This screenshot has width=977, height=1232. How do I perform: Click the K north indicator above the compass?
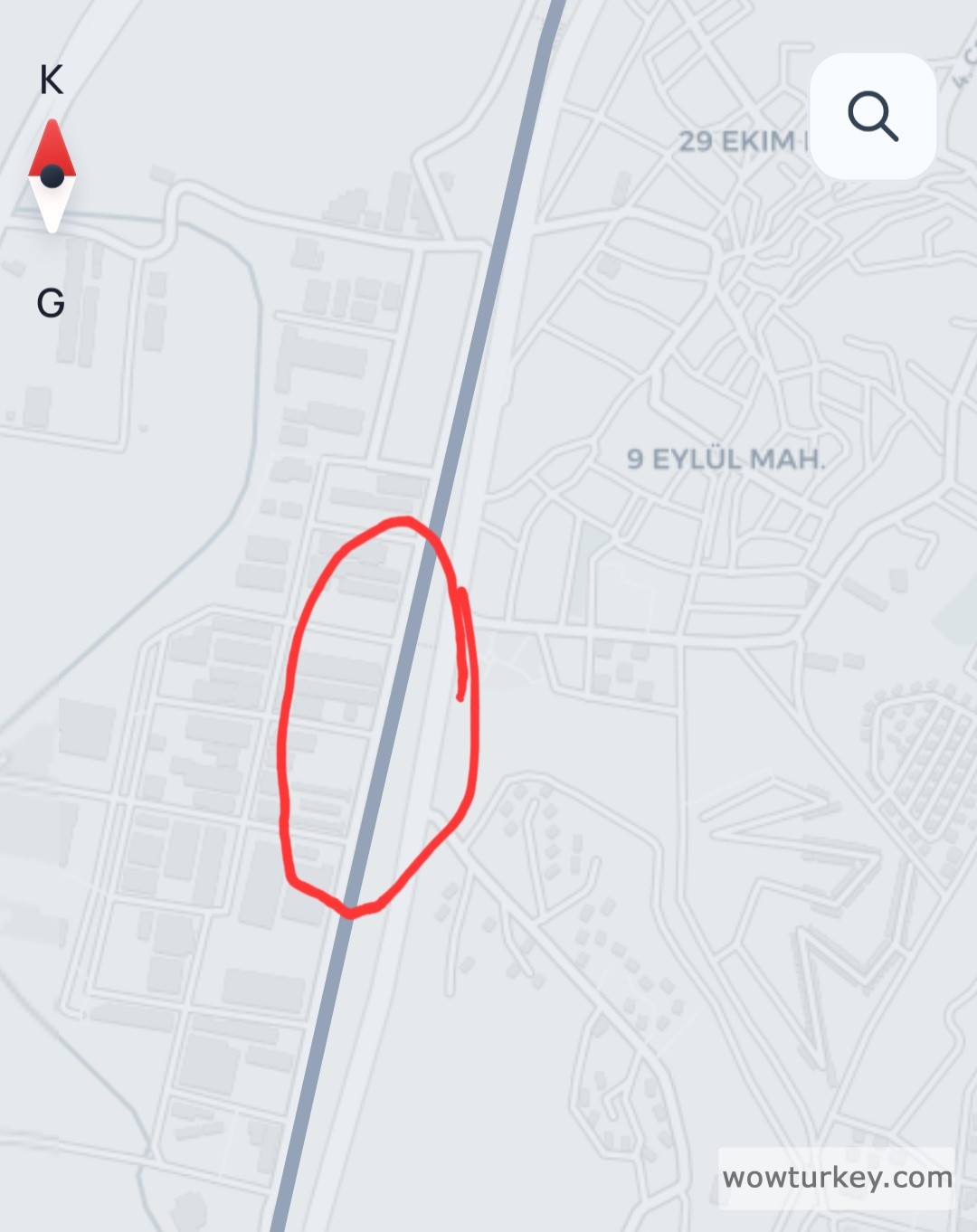point(49,81)
